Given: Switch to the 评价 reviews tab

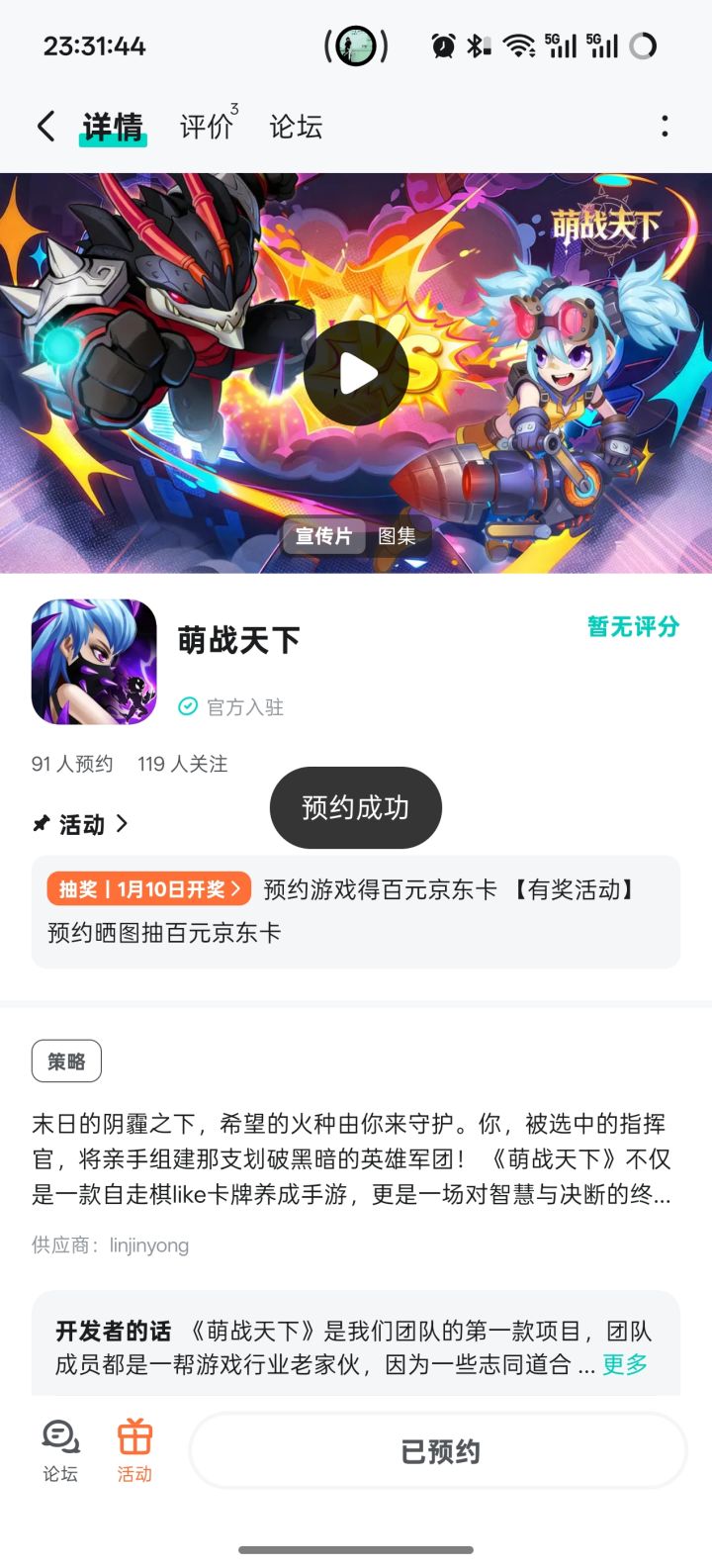Looking at the screenshot, I should tap(205, 127).
